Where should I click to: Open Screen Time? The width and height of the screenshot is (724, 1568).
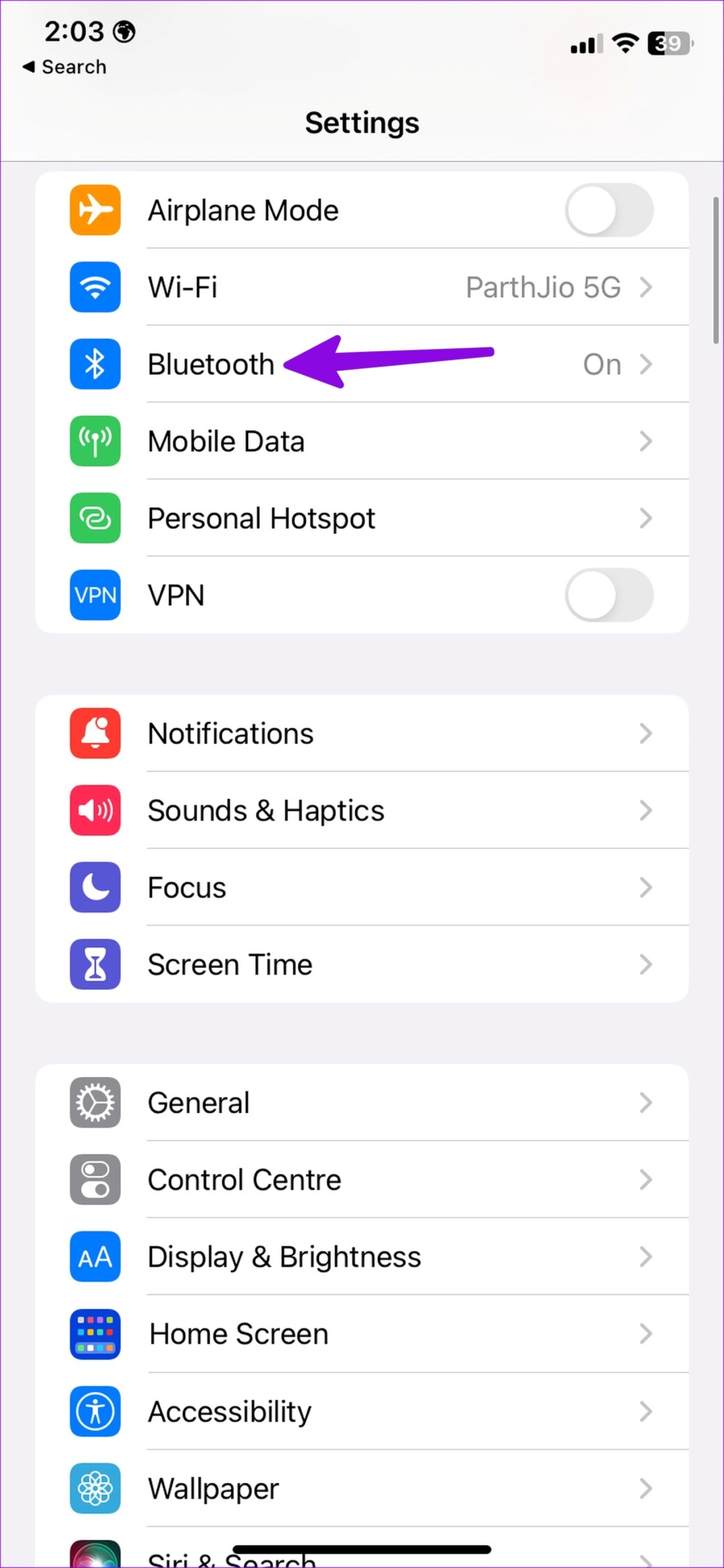pyautogui.click(x=362, y=964)
